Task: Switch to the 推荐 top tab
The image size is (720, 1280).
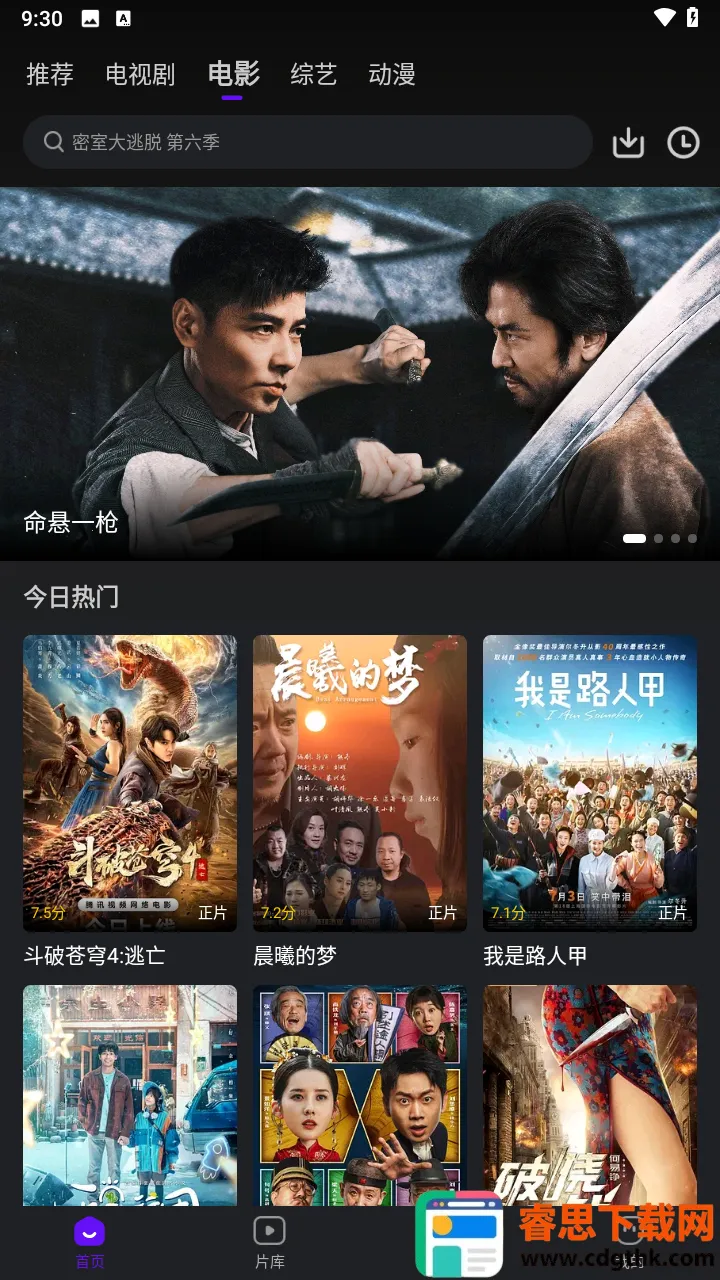Action: tap(50, 74)
